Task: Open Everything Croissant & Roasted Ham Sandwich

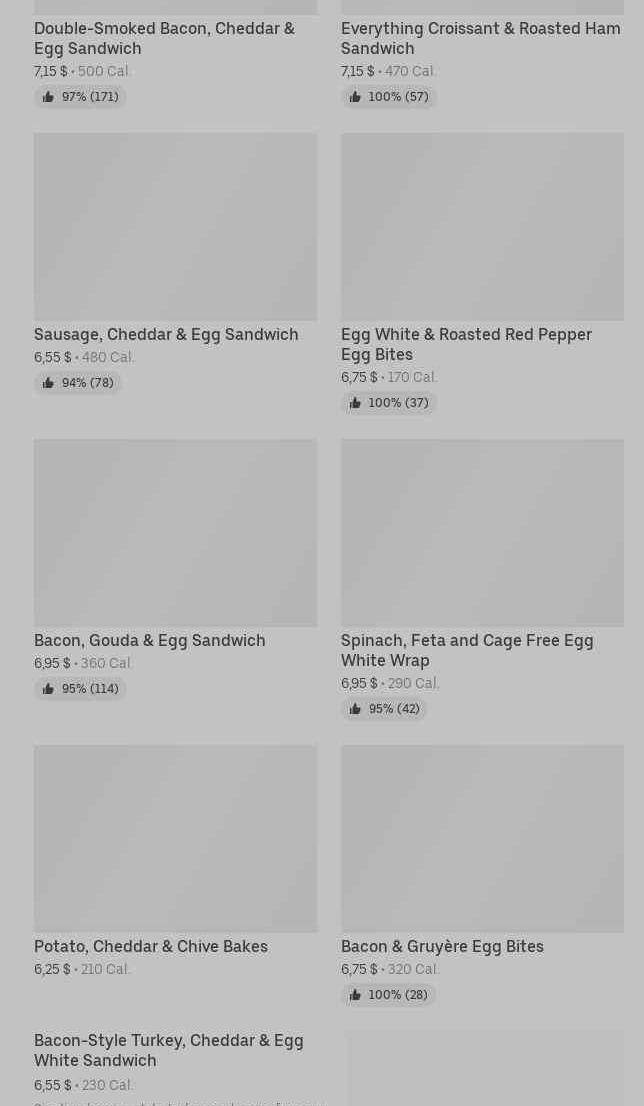Action: pyautogui.click(x=480, y=38)
